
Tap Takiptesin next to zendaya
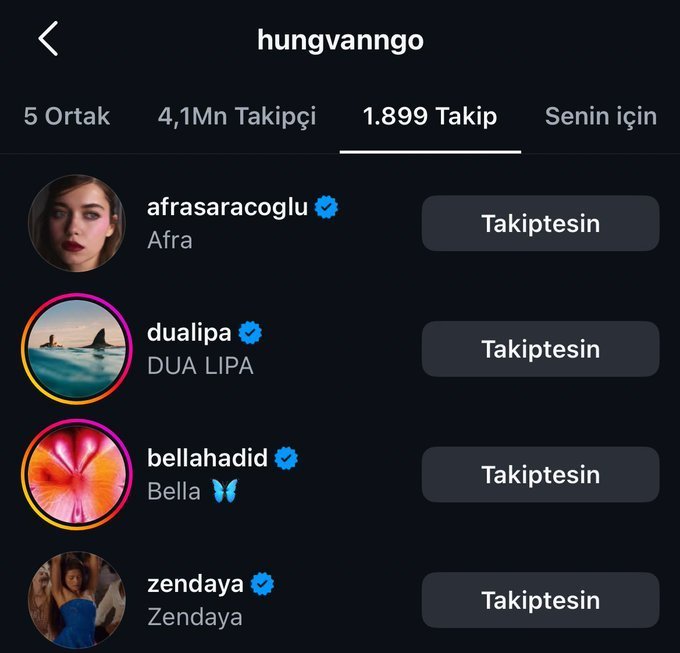[540, 600]
